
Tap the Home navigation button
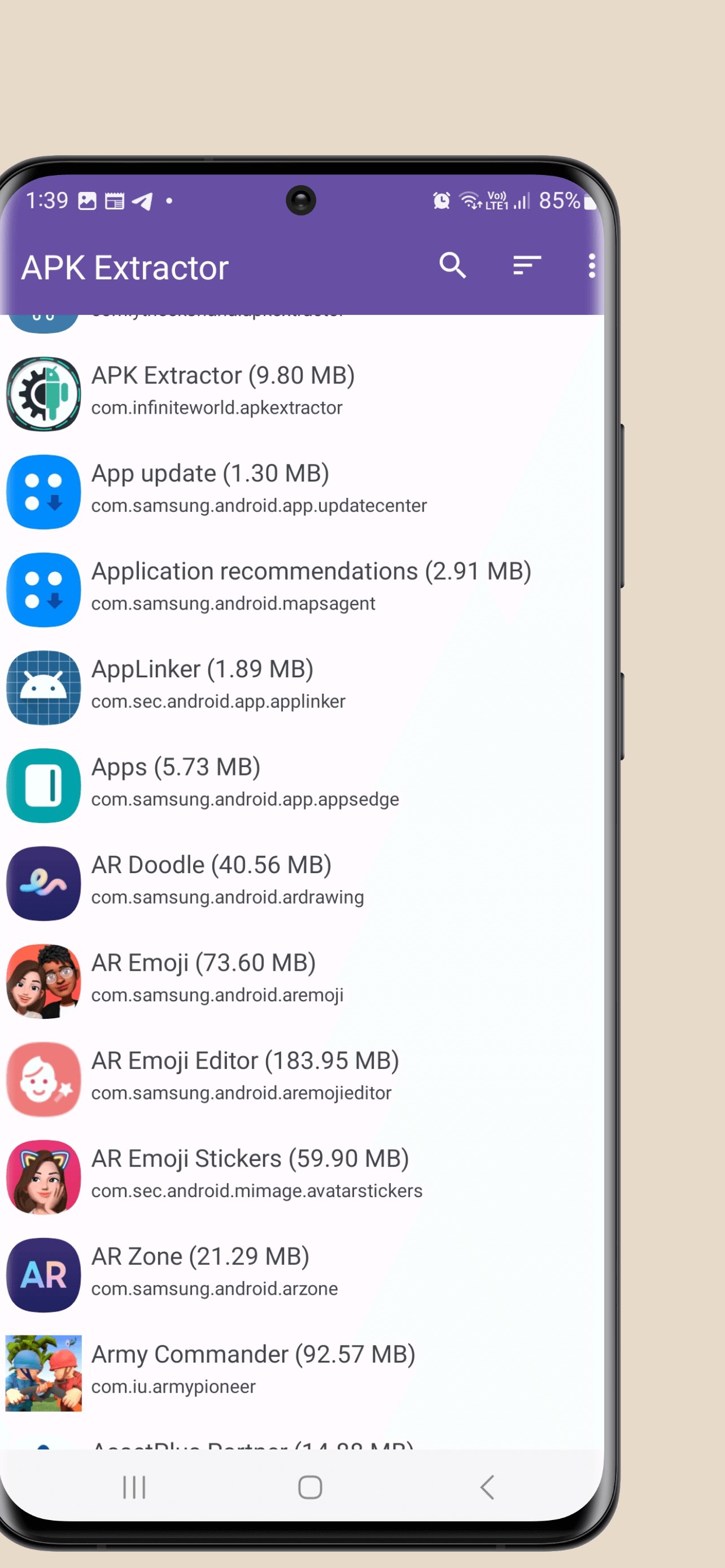click(x=309, y=1487)
